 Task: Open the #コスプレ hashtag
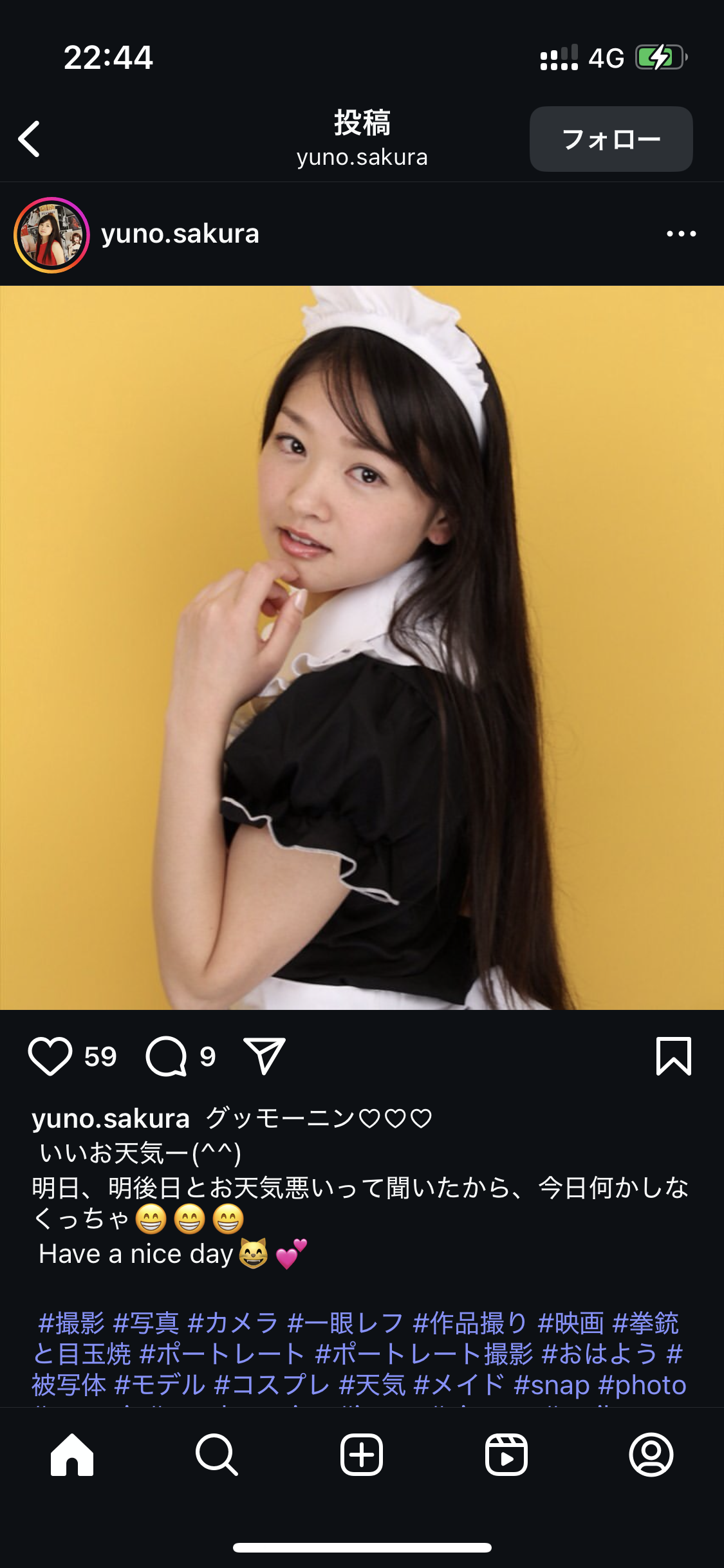272,1385
